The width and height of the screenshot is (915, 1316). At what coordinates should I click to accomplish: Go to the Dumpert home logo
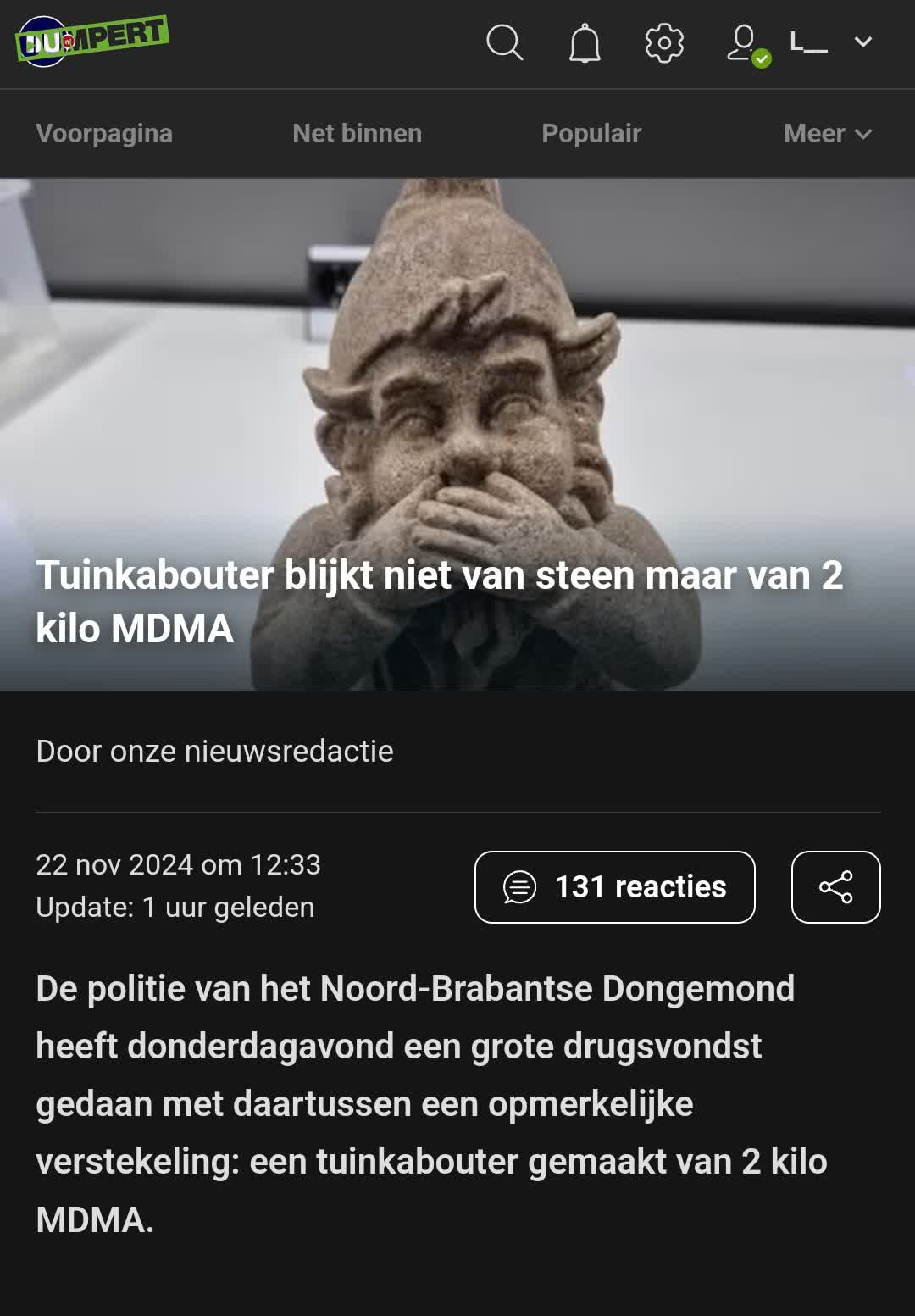click(x=91, y=40)
